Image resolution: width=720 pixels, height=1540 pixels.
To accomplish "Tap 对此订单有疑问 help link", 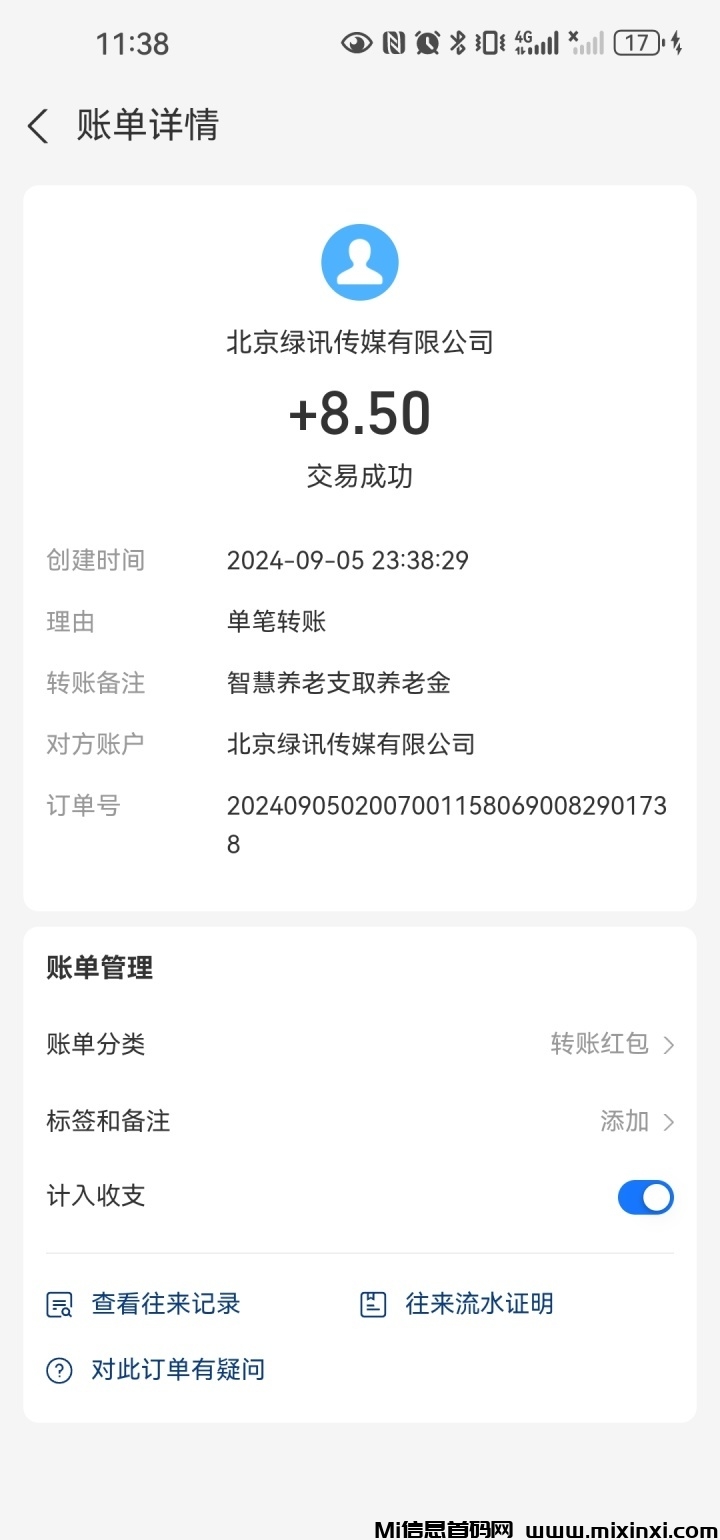I will click(157, 1369).
